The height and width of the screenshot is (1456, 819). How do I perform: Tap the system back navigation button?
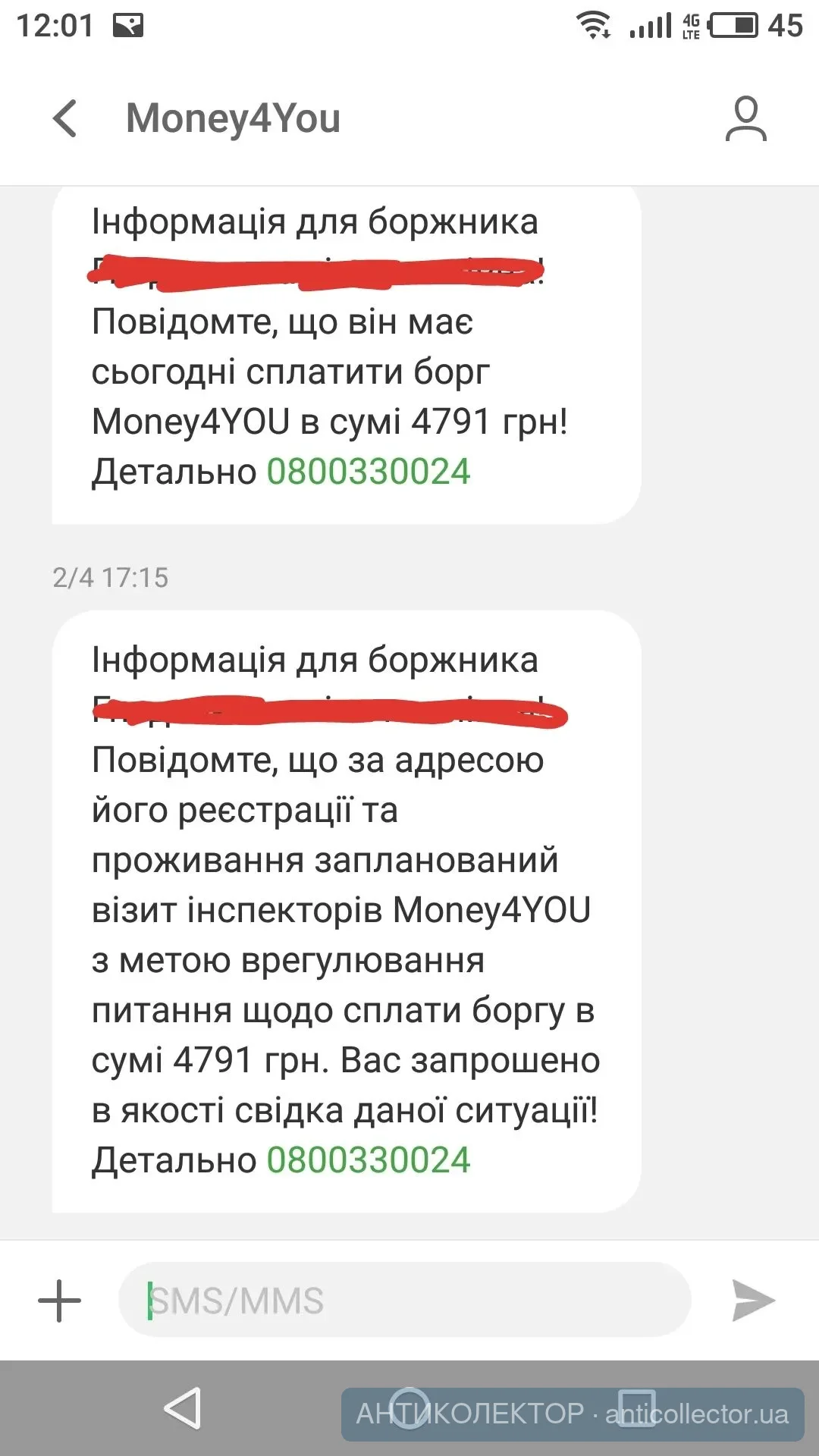pos(183,1409)
